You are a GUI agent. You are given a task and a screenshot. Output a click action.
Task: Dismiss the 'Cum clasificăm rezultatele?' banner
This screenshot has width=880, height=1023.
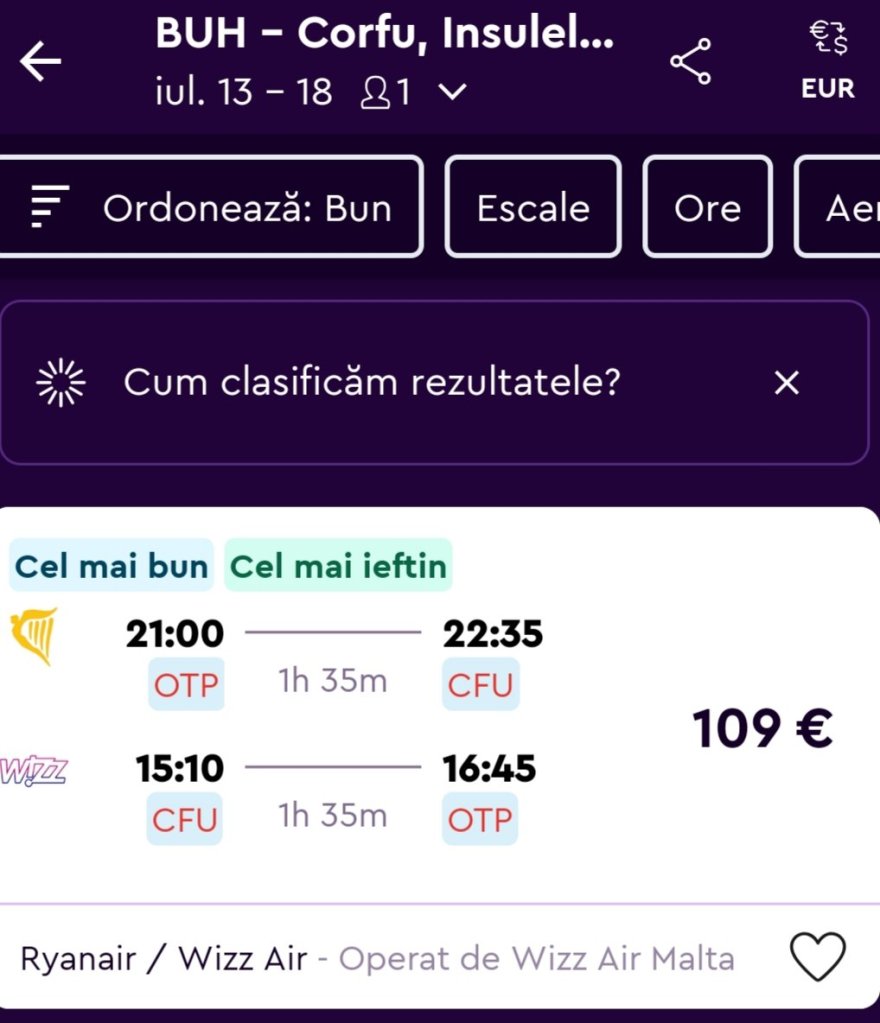pos(787,382)
